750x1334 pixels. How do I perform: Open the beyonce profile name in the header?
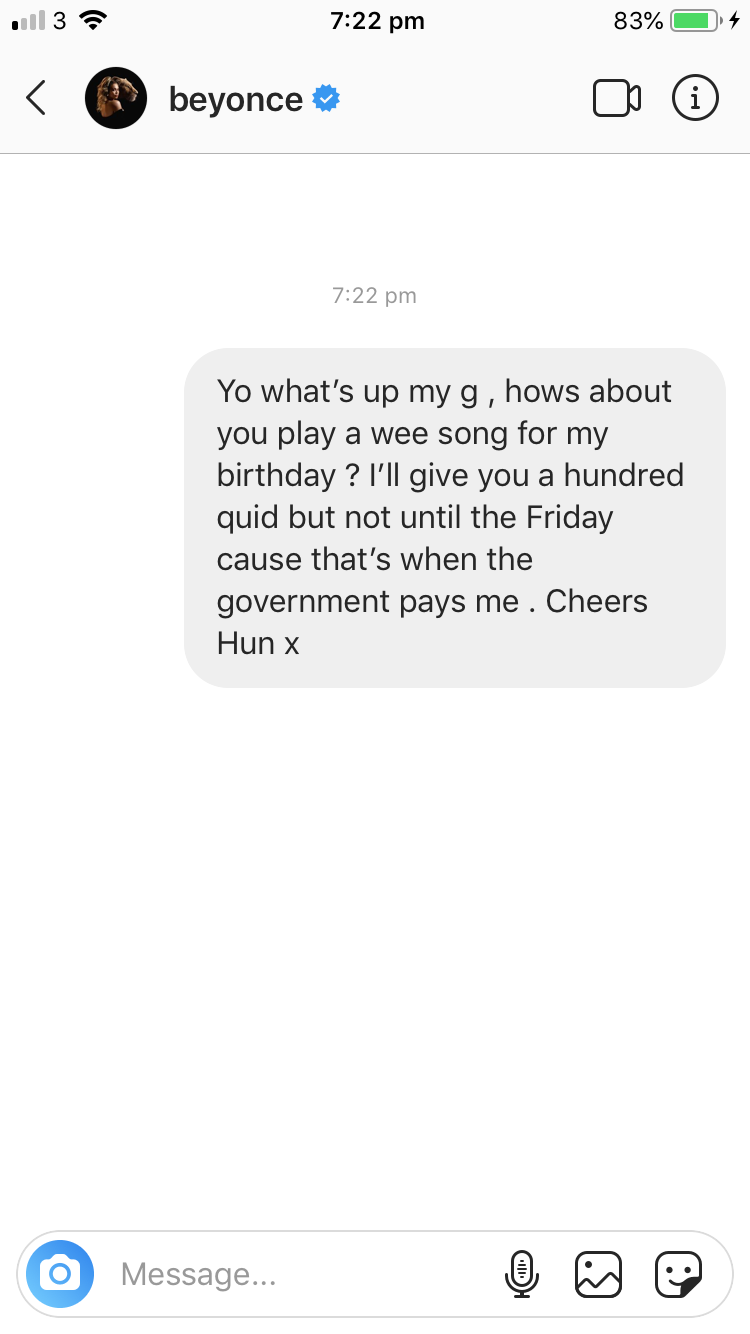[x=236, y=99]
